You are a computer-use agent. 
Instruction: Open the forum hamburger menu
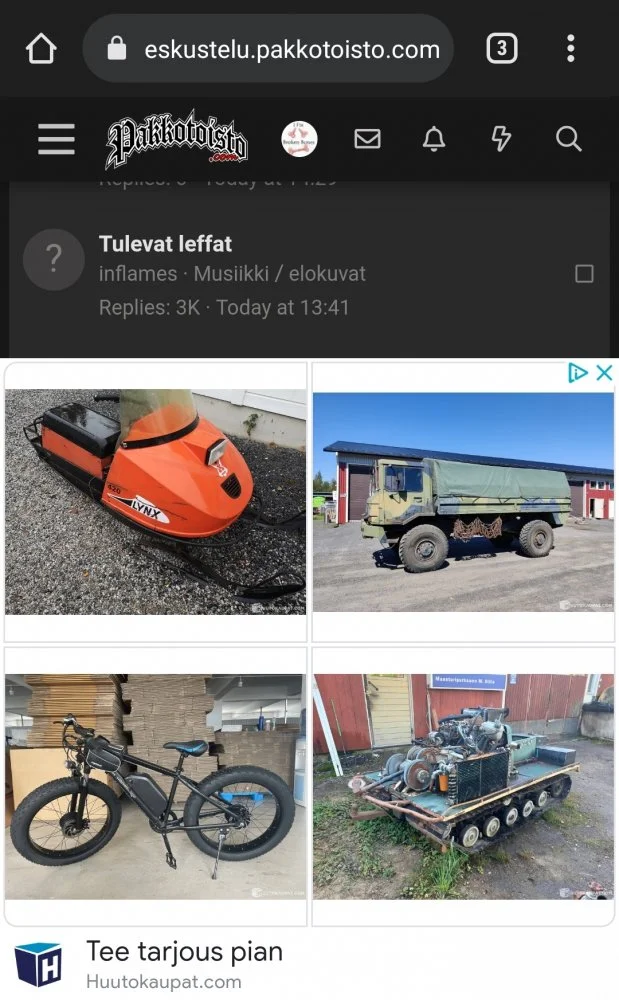point(56,139)
